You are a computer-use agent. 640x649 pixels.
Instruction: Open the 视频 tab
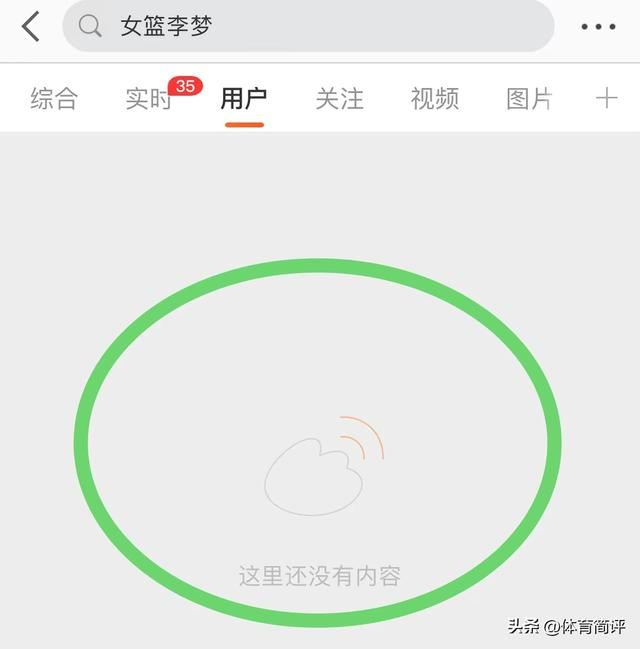[x=435, y=99]
